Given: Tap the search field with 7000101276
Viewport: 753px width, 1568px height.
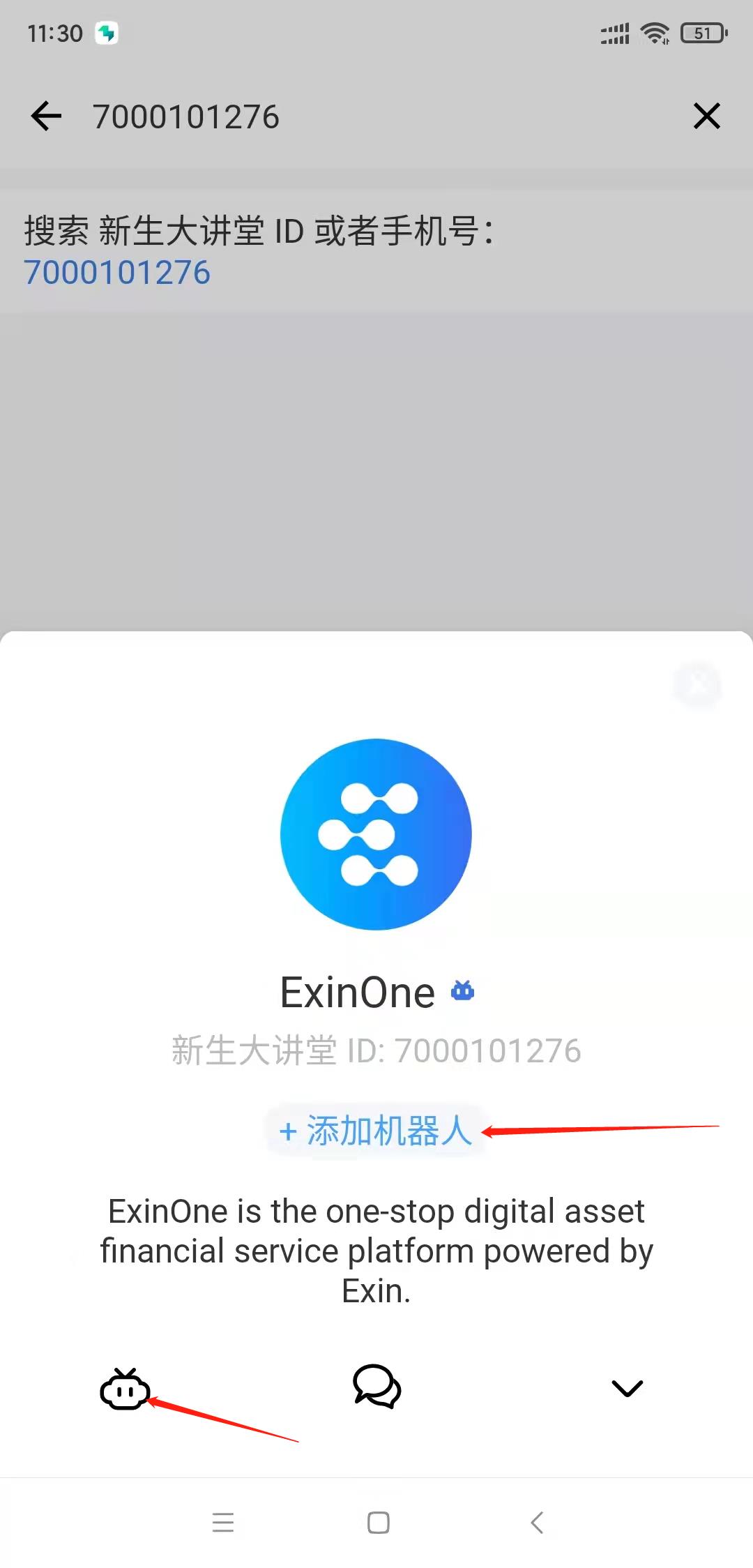Looking at the screenshot, I should pos(349,116).
